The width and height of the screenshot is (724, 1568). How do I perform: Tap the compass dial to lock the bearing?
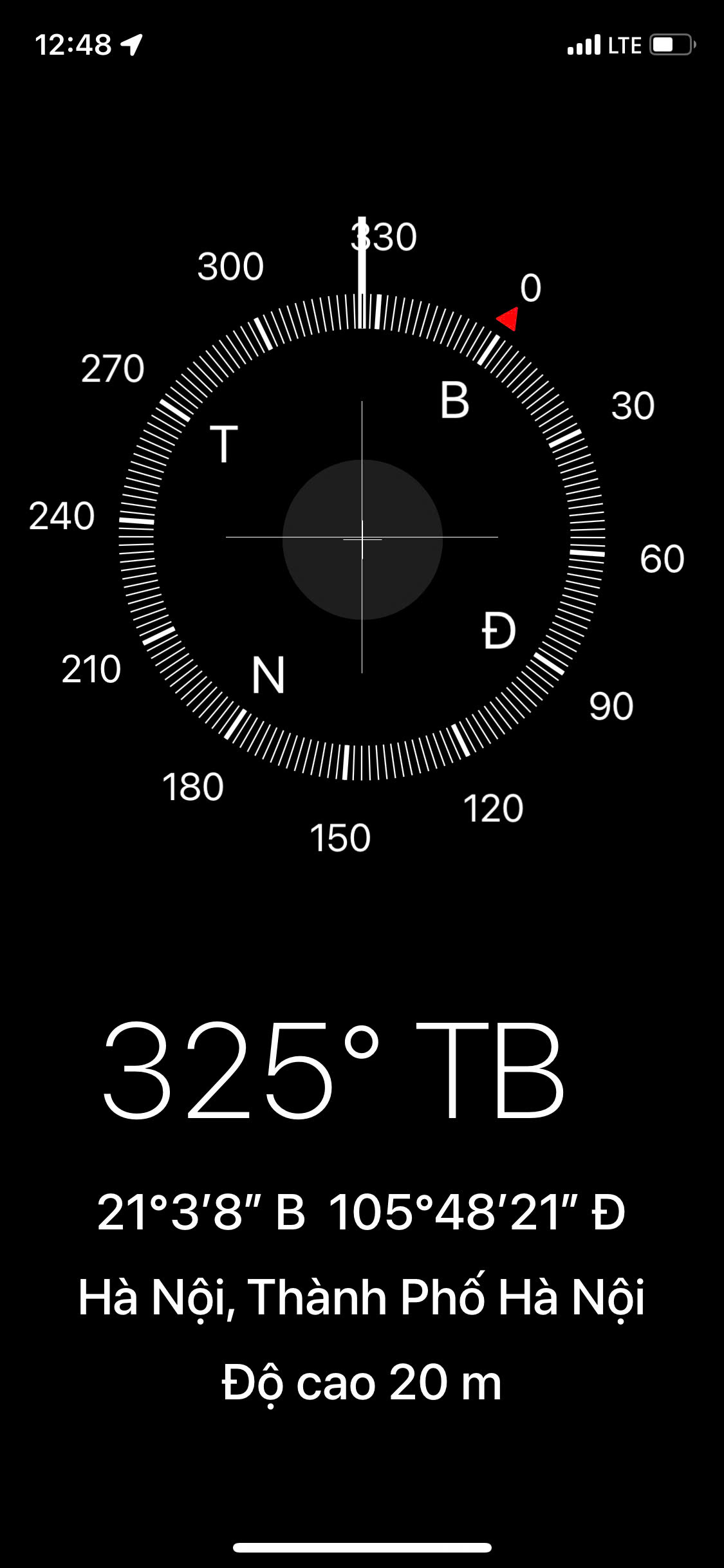(362, 537)
